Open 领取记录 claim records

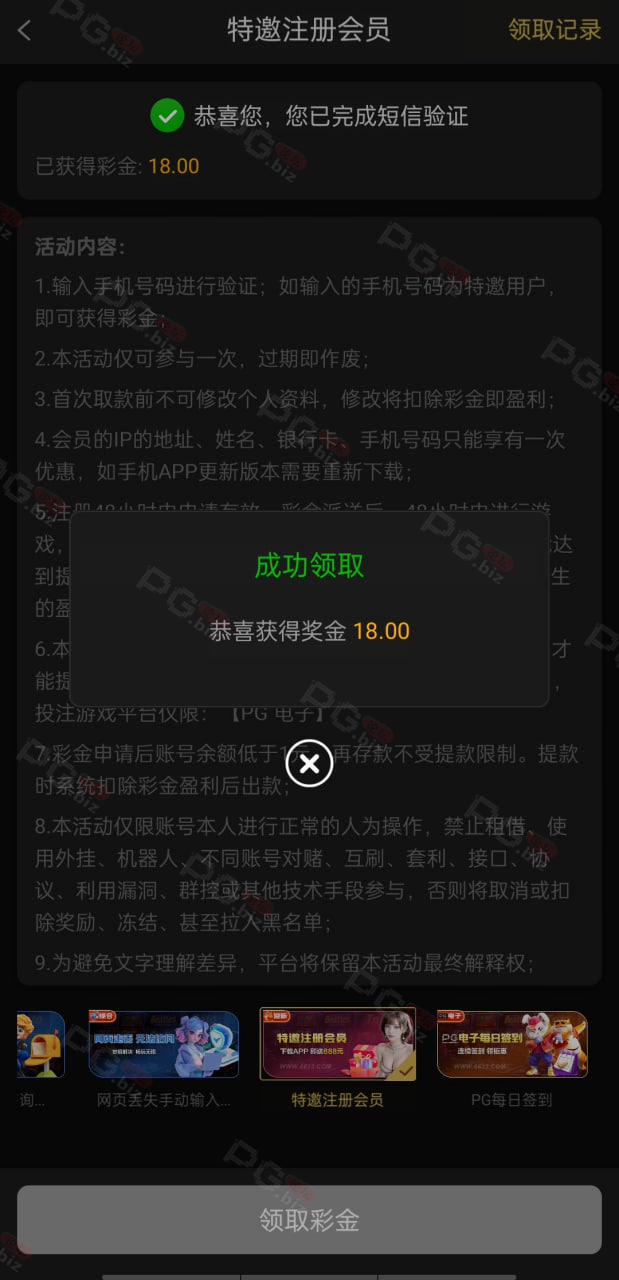554,30
